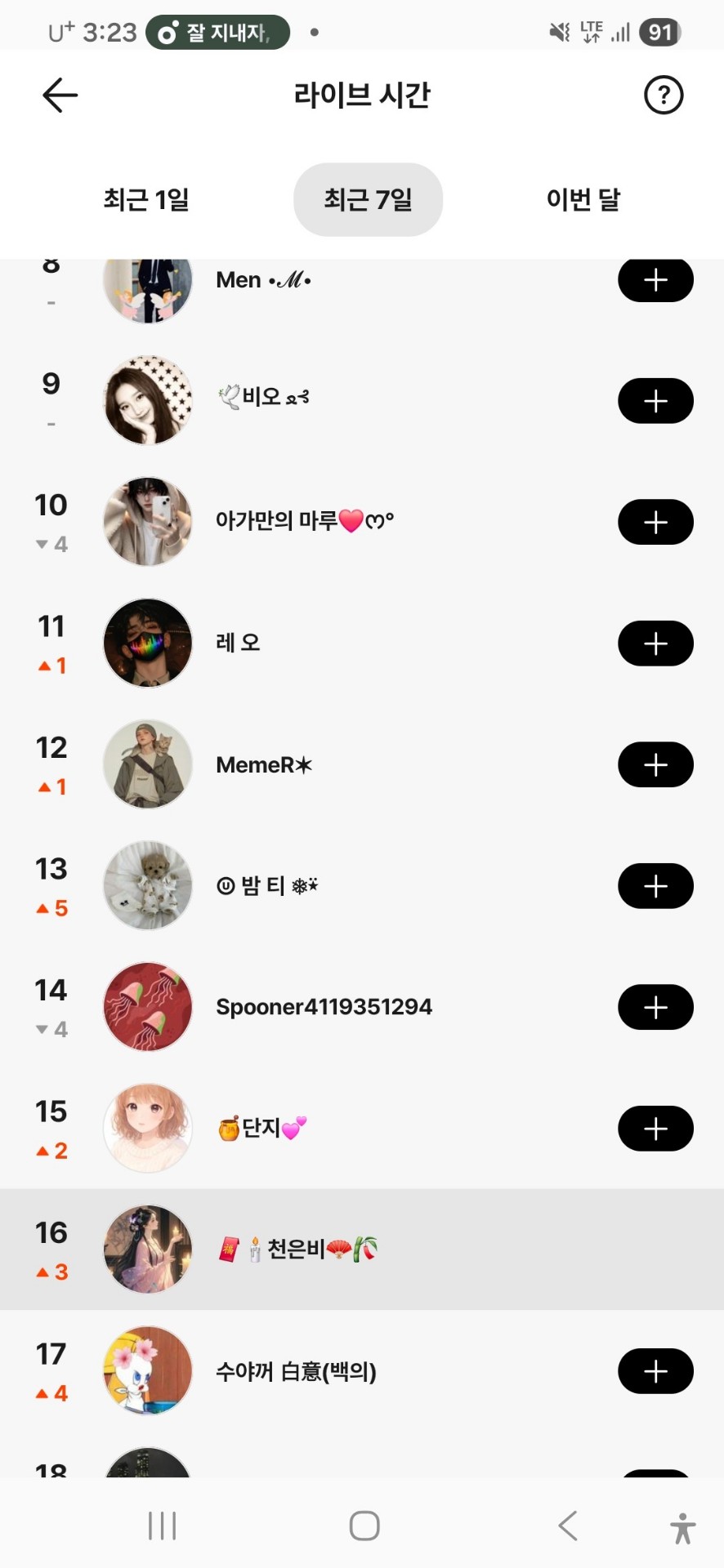The image size is (724, 1568).
Task: Follow 레 오 using the plus button
Action: tap(655, 643)
